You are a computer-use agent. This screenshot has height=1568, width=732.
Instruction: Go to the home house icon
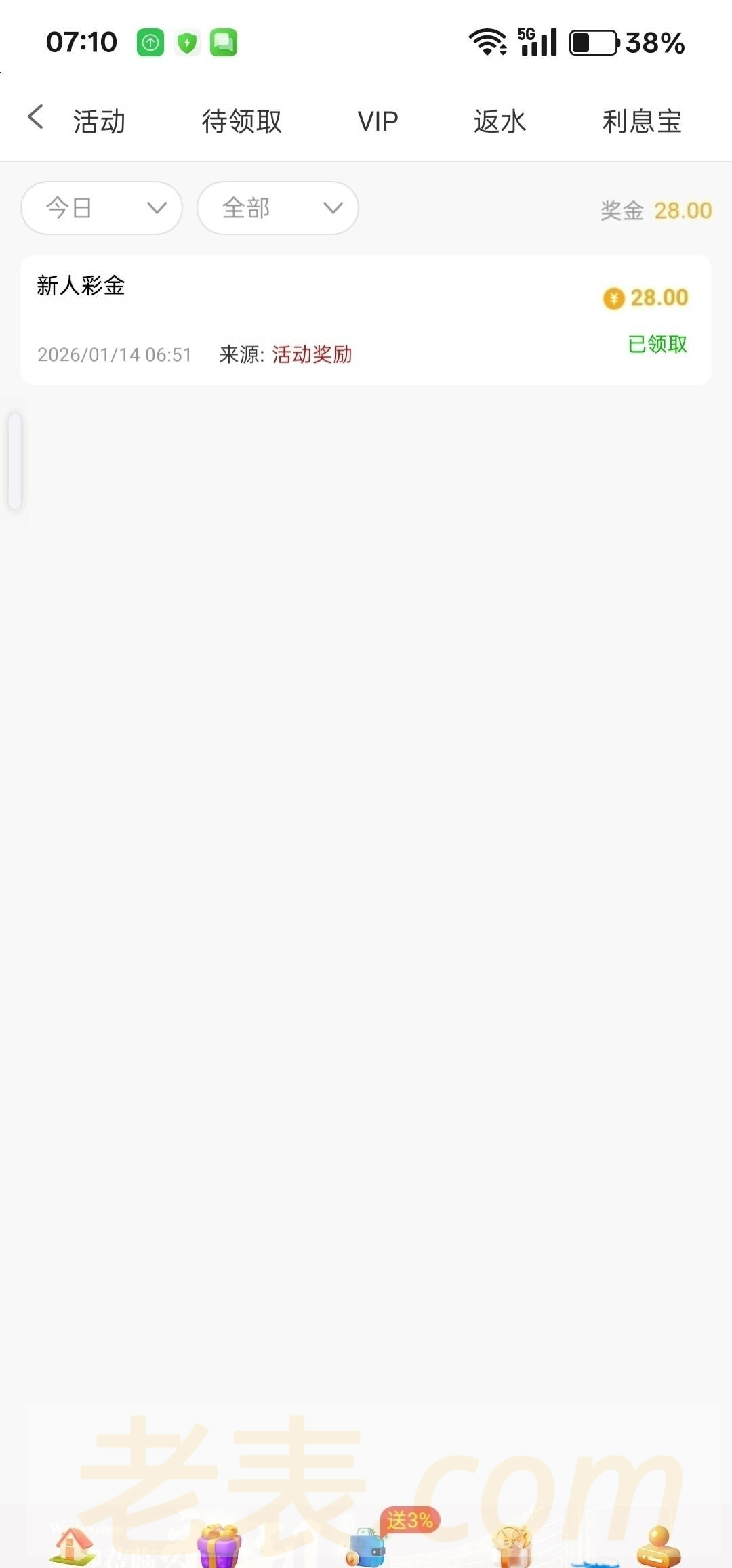[x=74, y=1547]
